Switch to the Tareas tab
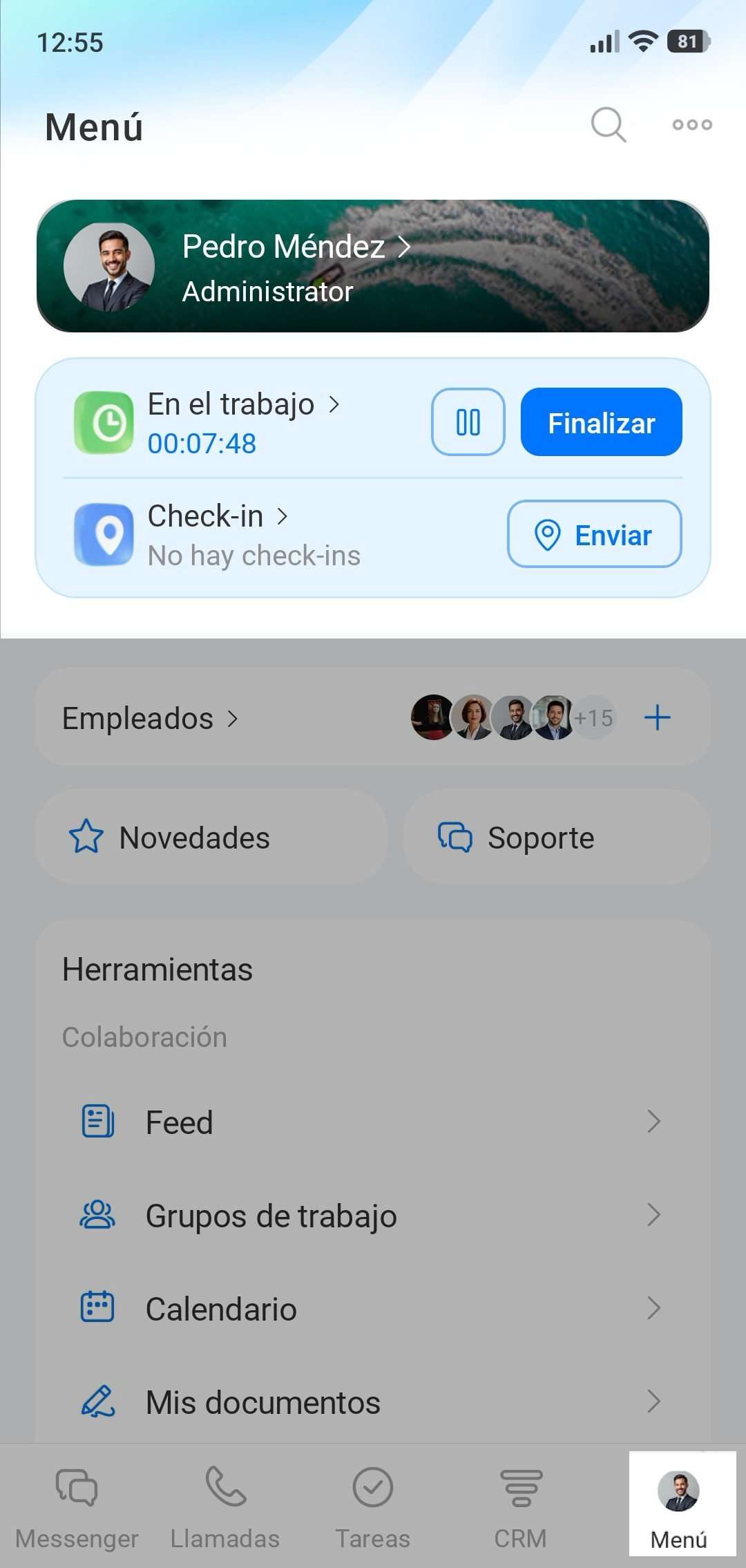The image size is (746, 1568). (x=373, y=1507)
